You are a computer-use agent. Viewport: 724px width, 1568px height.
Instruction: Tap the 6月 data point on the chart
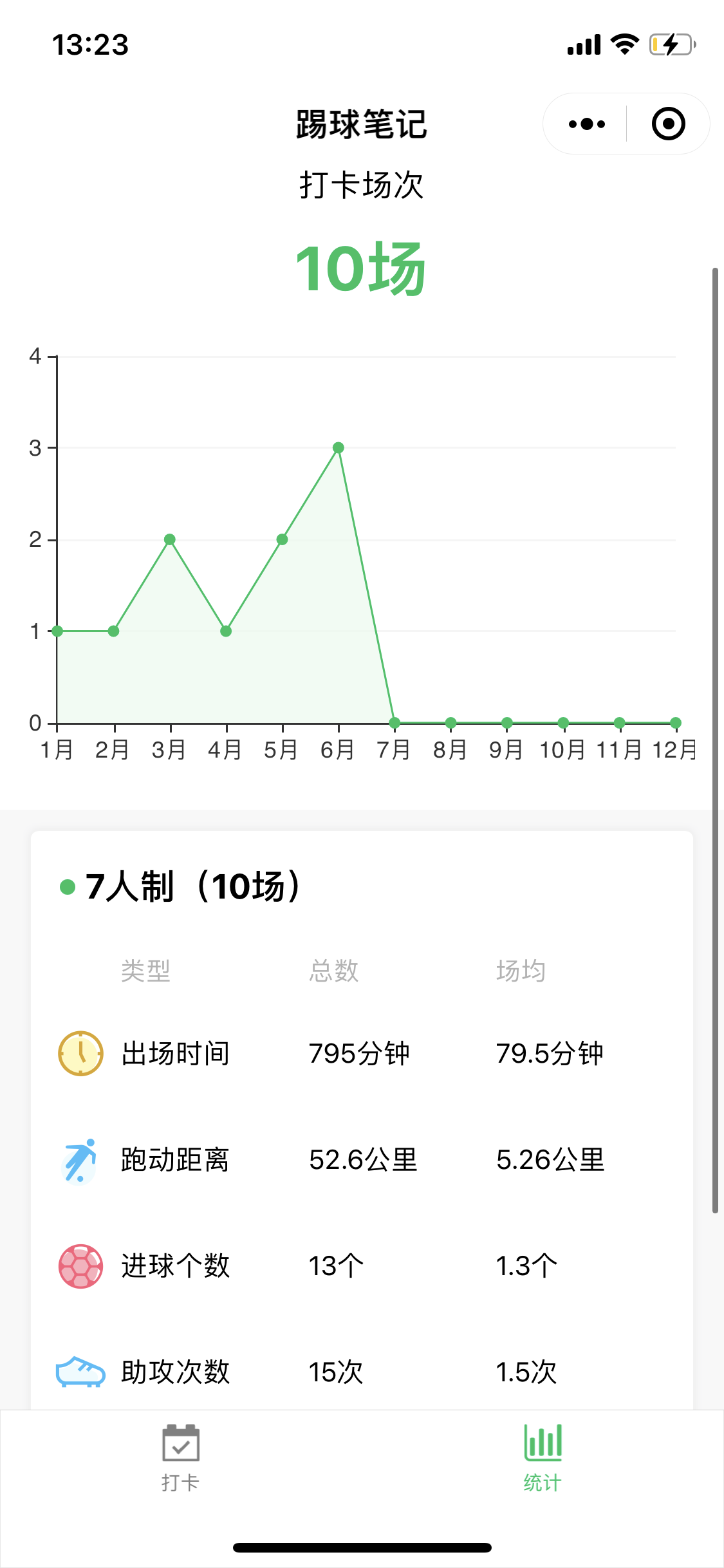(339, 447)
